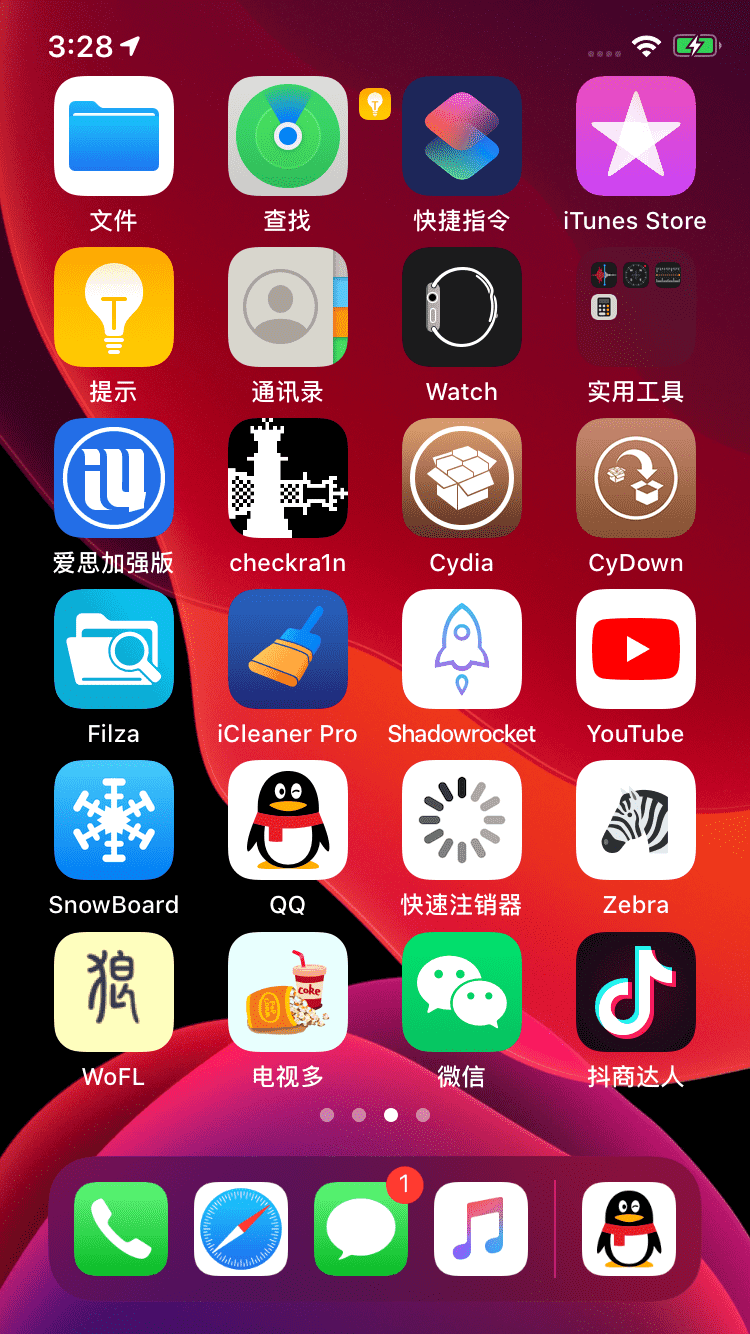Launch iCleaner Pro
Image resolution: width=750 pixels, height=1334 pixels.
coord(288,649)
